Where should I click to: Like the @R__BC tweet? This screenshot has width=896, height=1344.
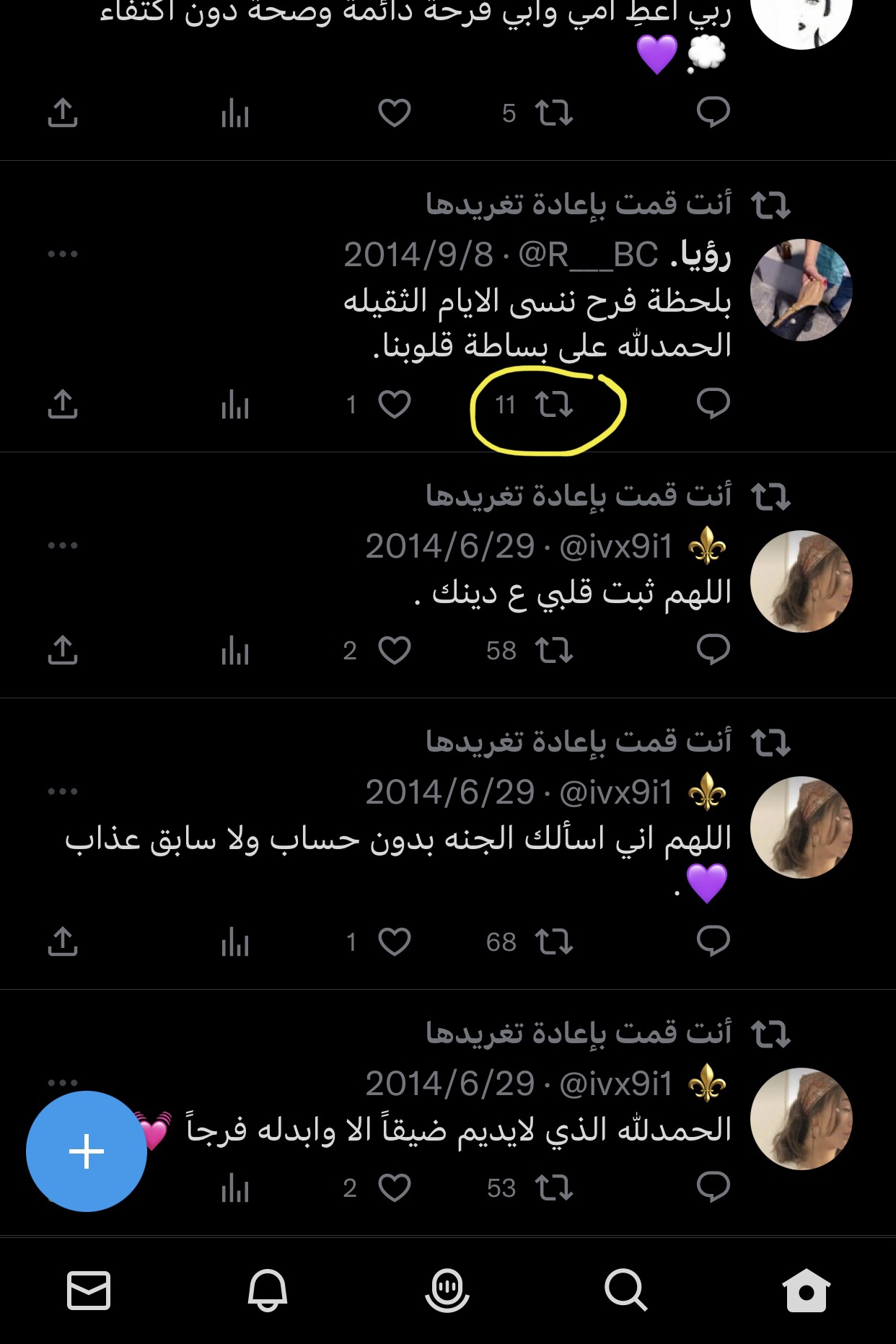(395, 405)
